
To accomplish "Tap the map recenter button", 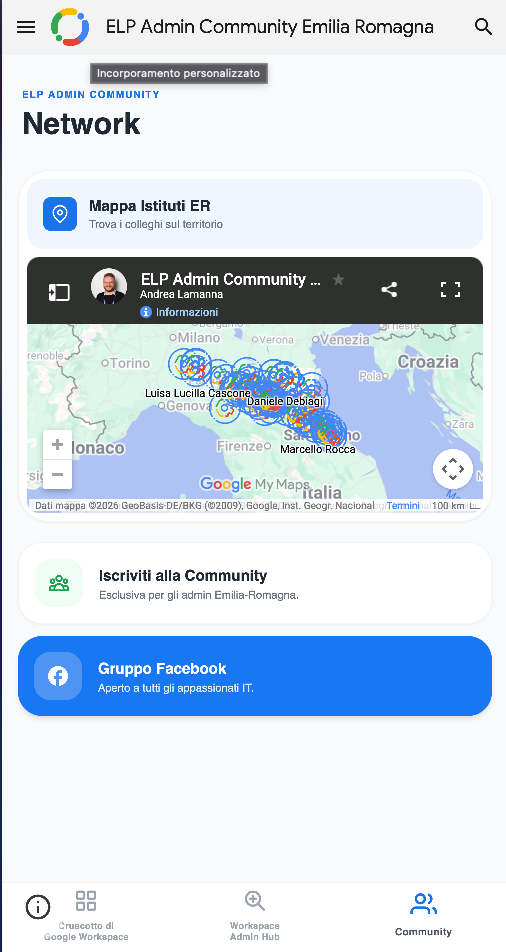I will point(453,469).
